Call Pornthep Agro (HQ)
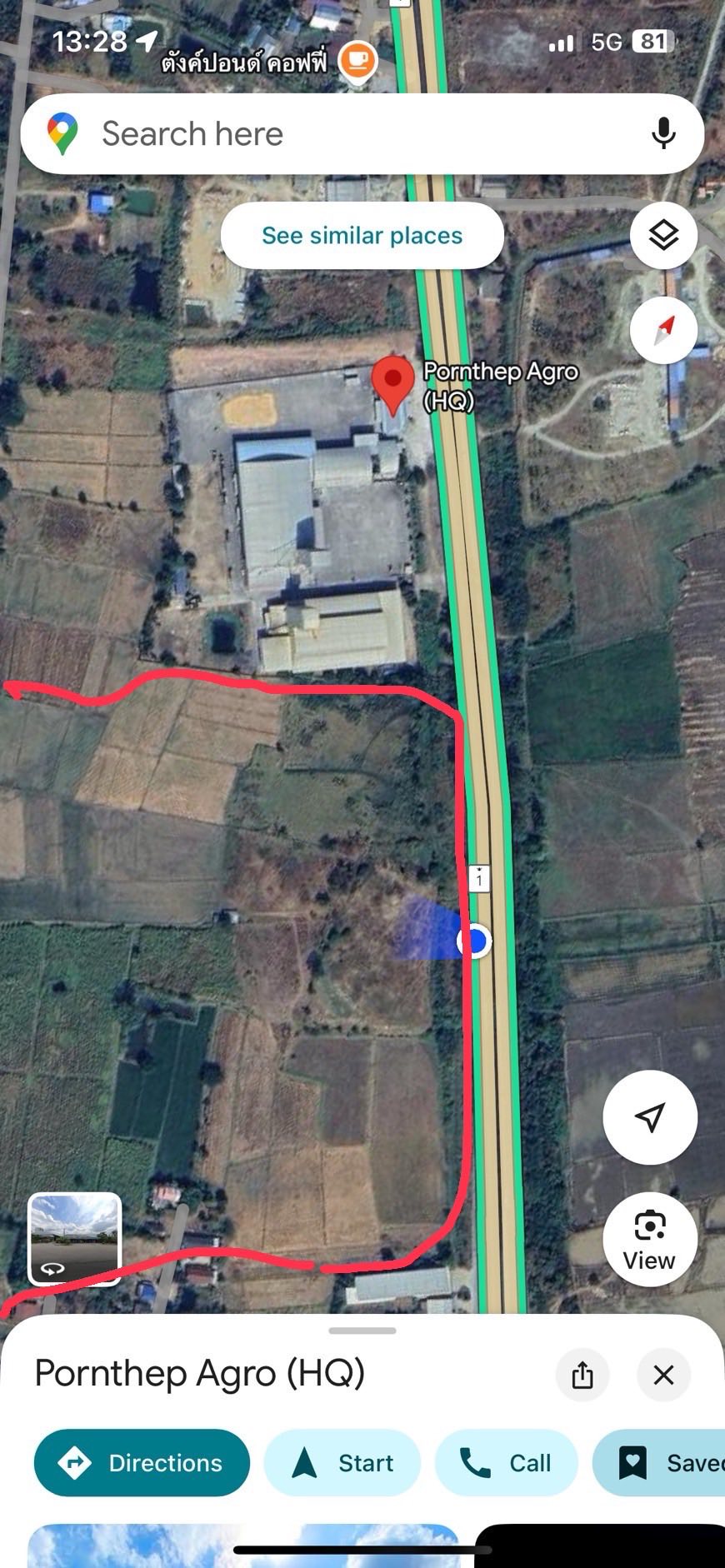Screen dimensions: 725x1568 click(x=507, y=1463)
